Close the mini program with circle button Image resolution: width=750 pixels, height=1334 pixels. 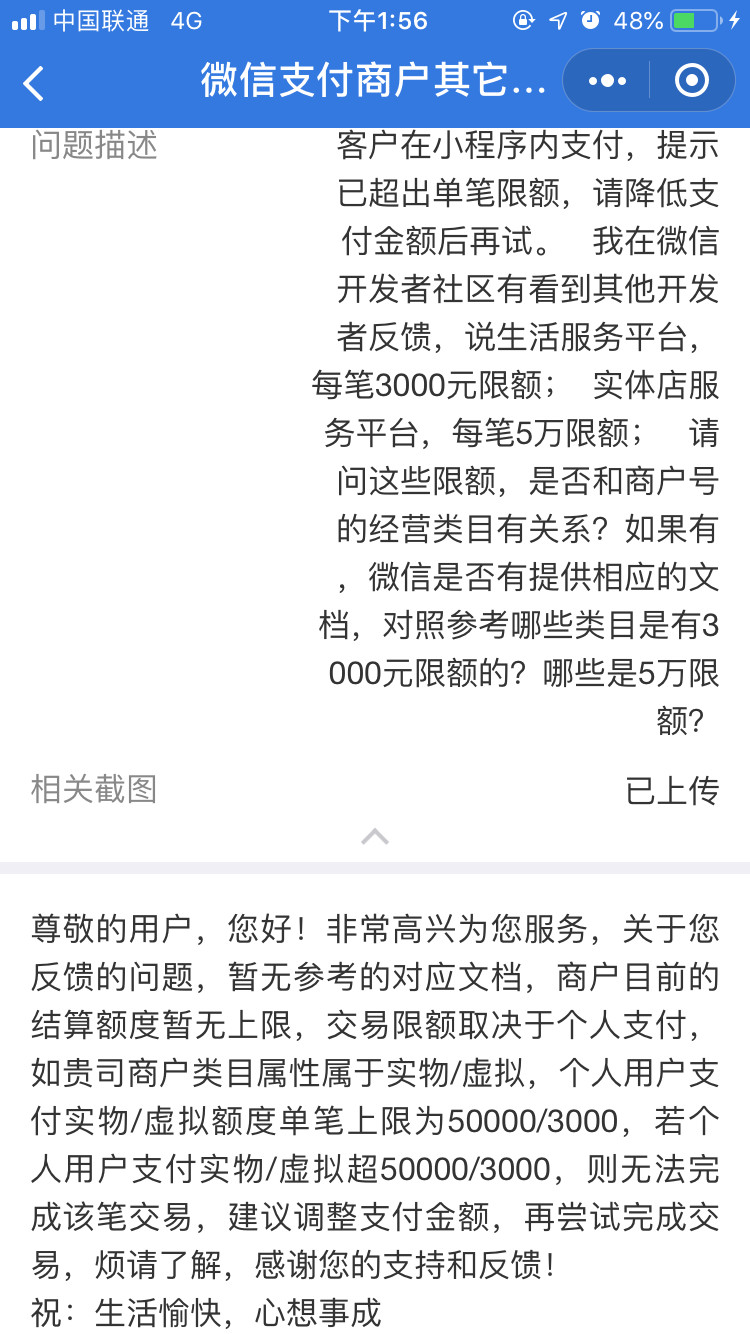(692, 81)
